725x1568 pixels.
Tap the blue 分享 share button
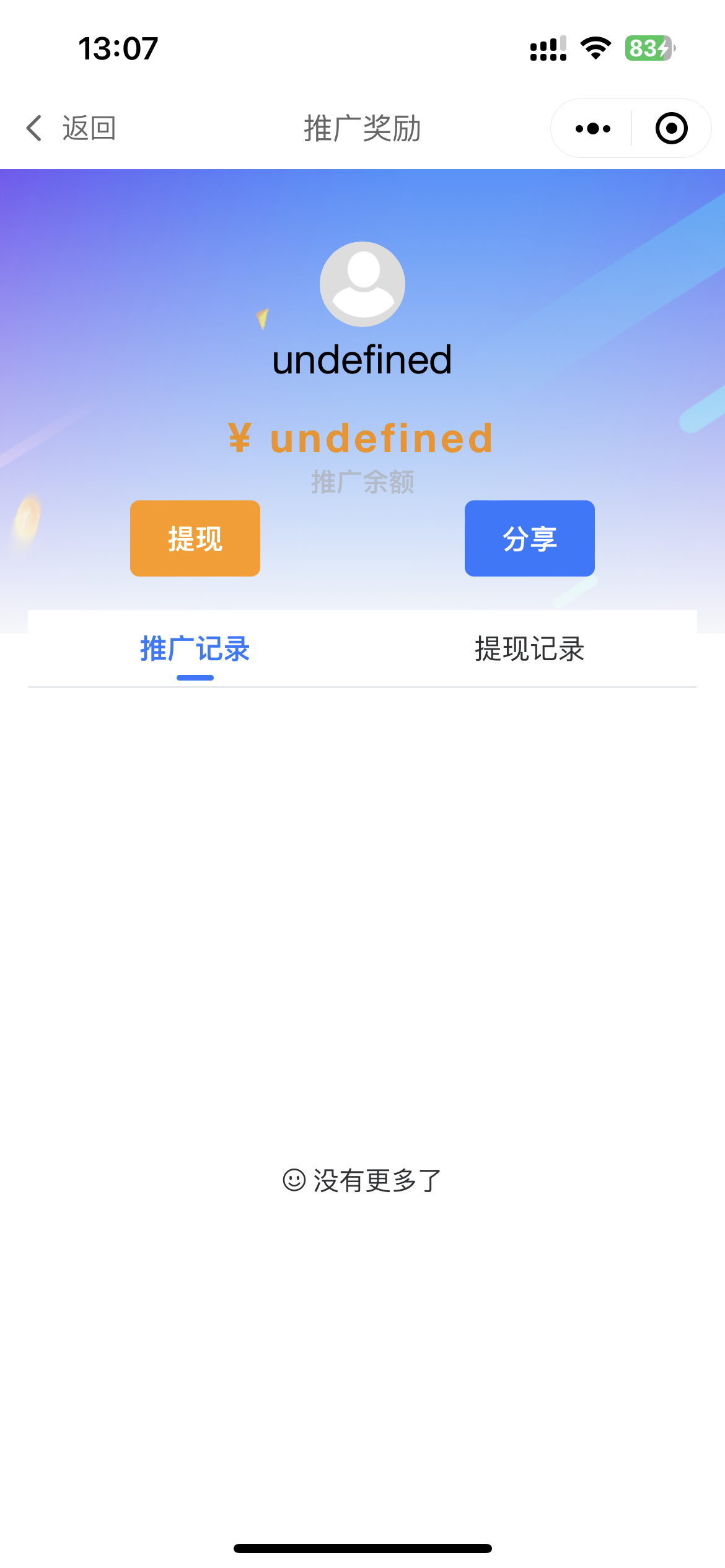pos(529,538)
